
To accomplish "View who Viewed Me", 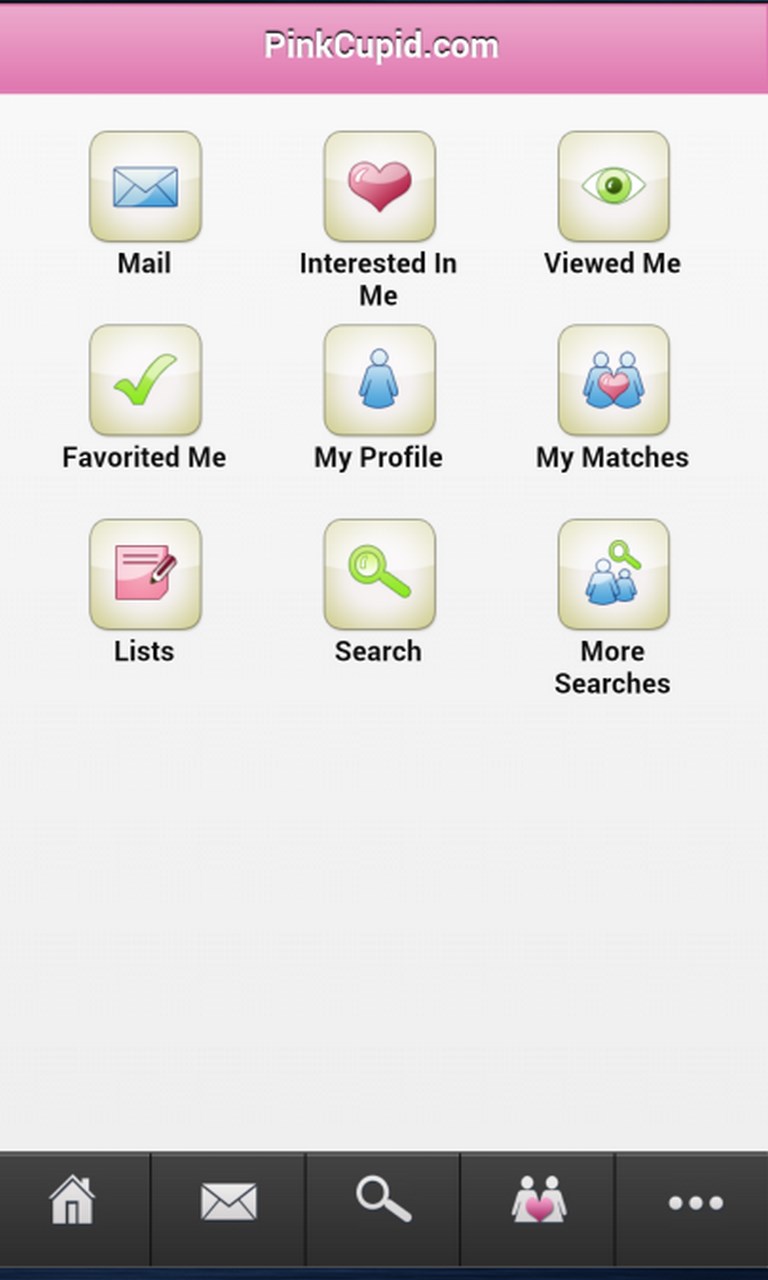I will click(x=613, y=187).
